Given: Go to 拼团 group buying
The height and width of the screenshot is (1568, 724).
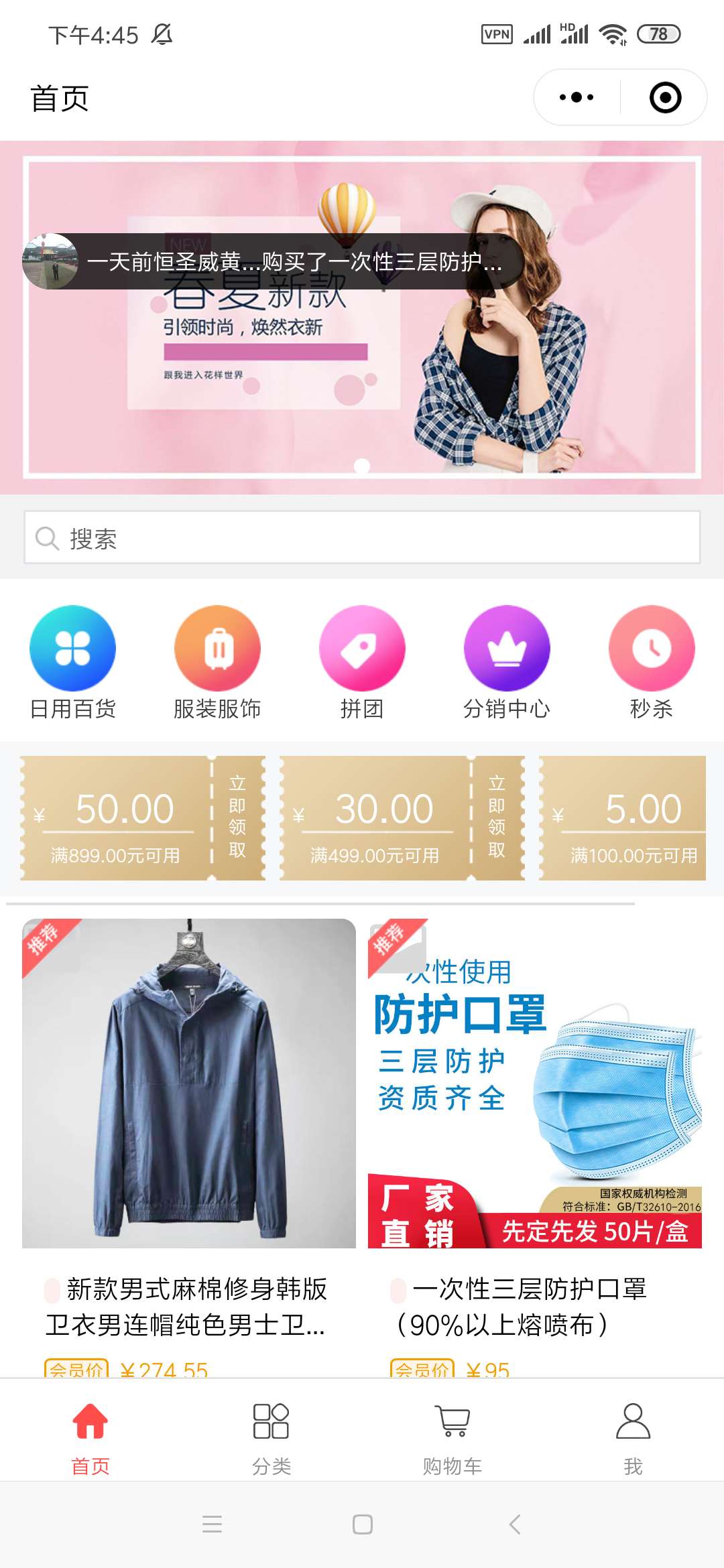Looking at the screenshot, I should click(362, 663).
